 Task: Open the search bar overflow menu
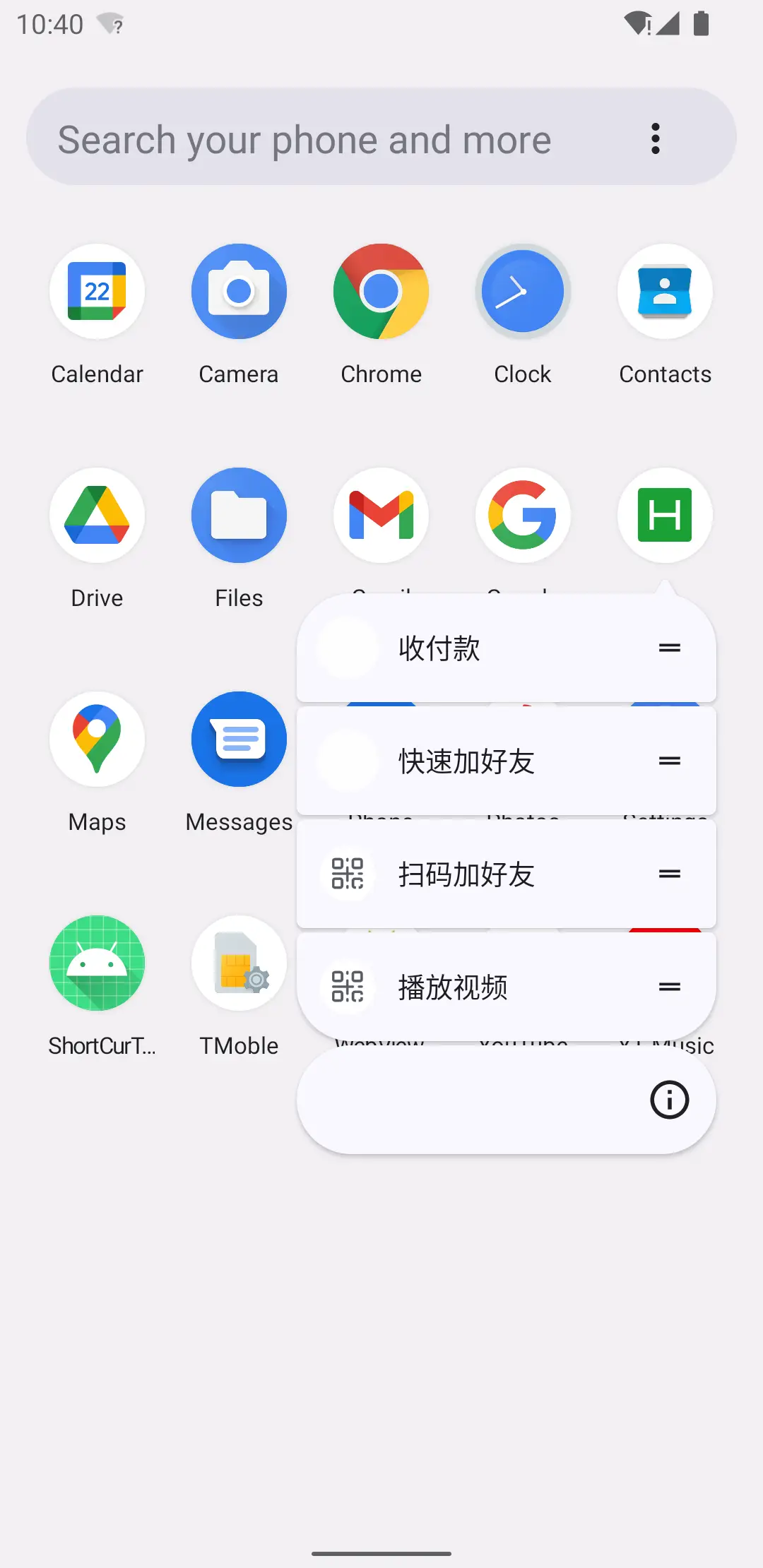656,138
